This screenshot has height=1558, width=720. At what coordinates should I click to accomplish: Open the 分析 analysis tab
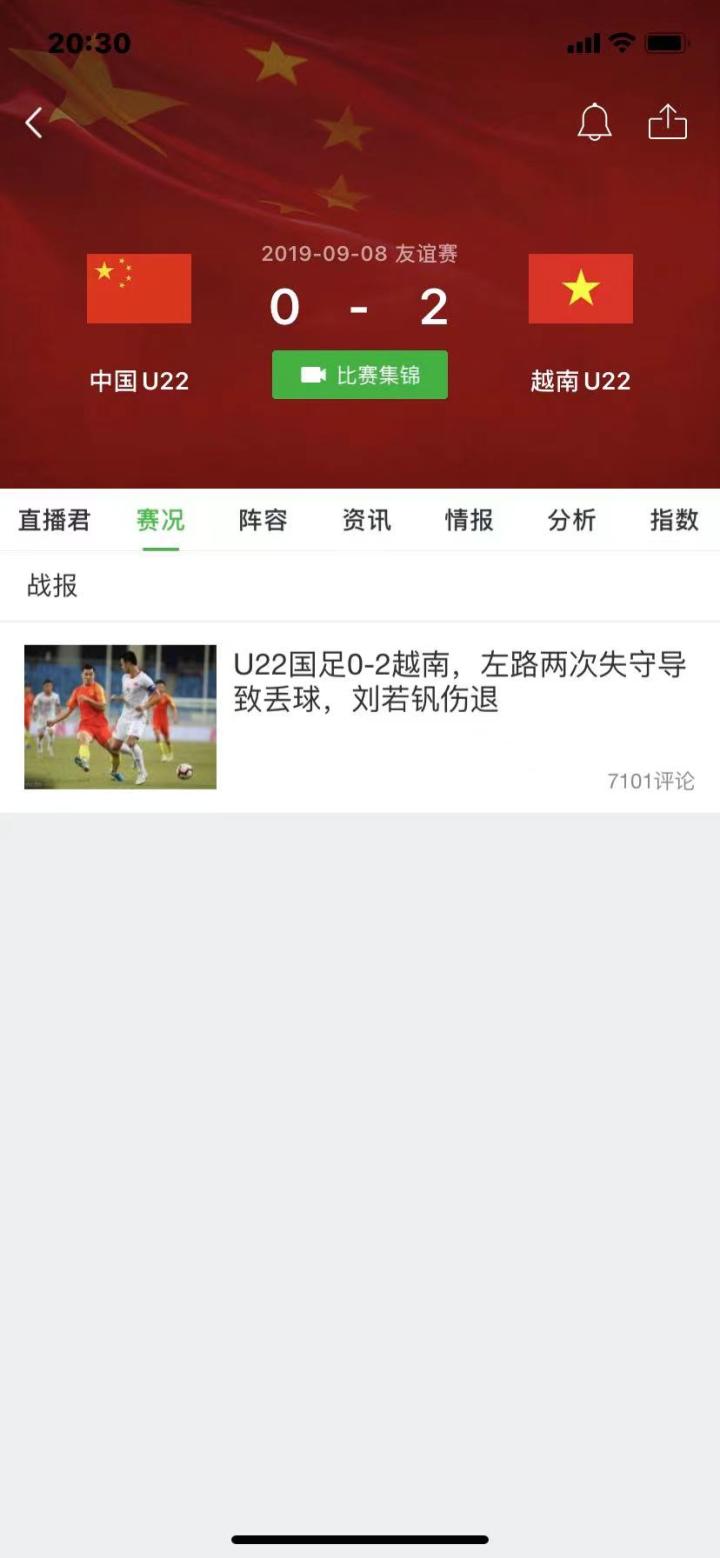click(572, 520)
